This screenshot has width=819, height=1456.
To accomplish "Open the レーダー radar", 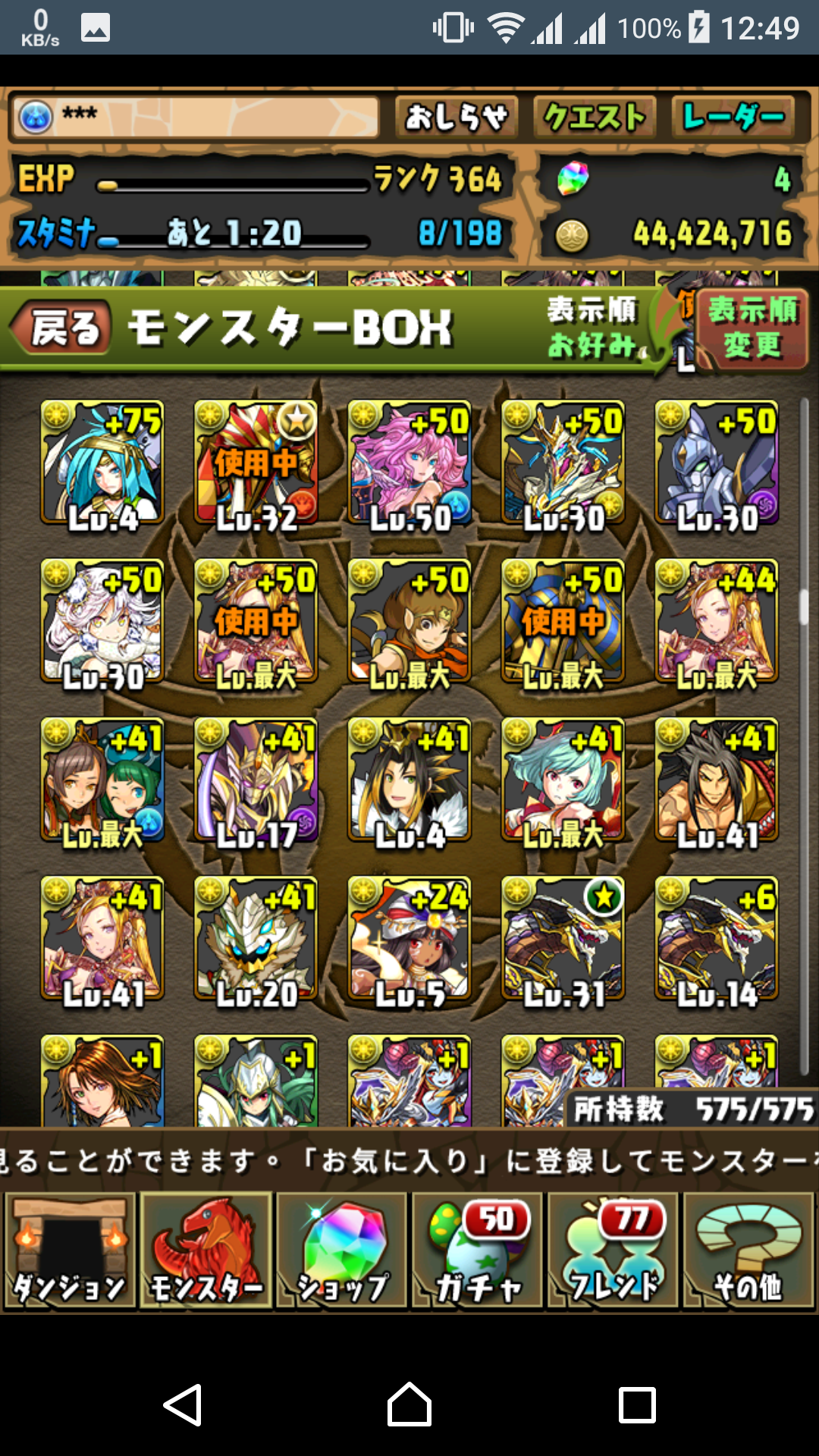I will click(733, 118).
